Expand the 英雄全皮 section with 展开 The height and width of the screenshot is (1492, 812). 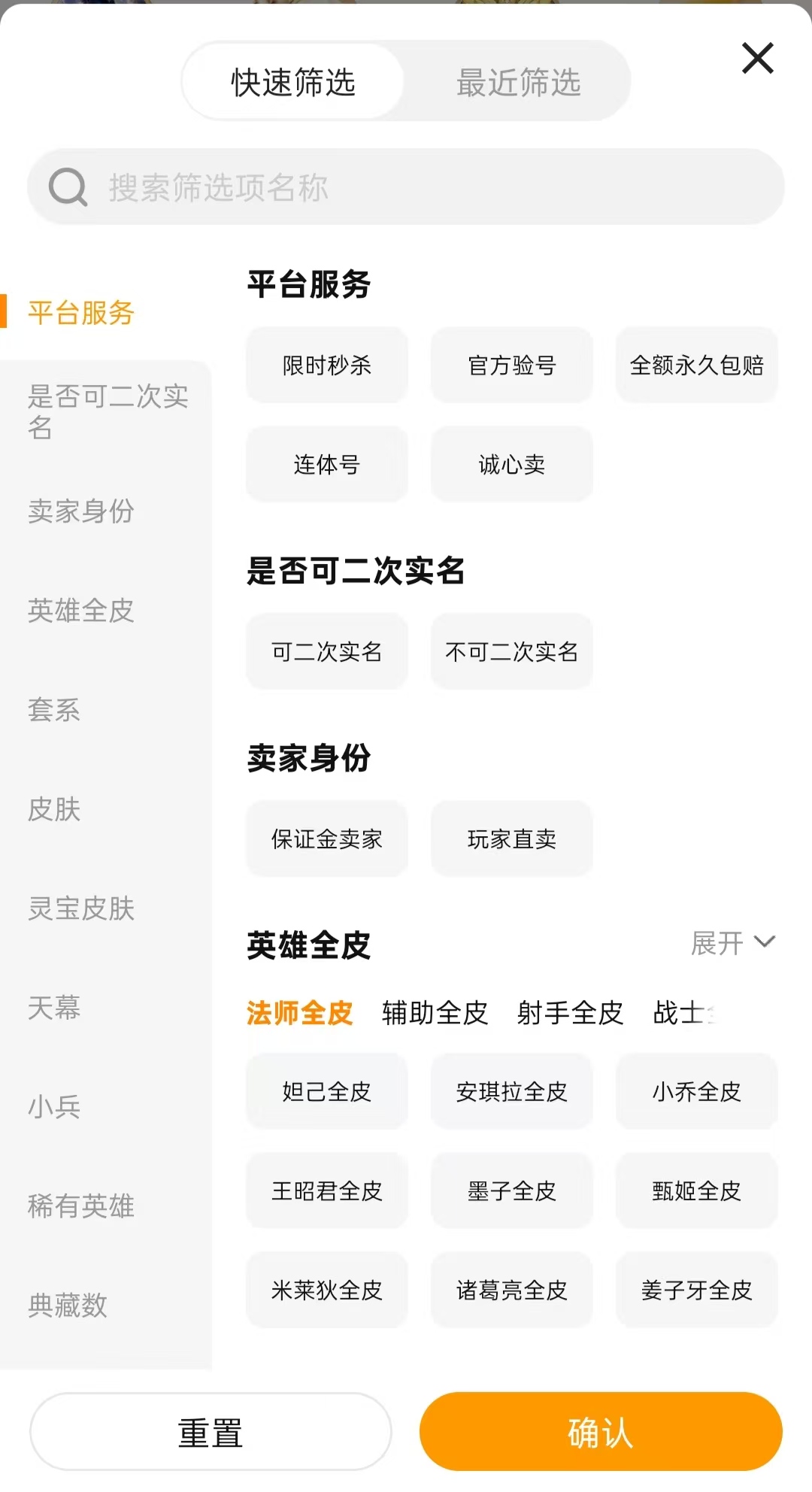(733, 942)
